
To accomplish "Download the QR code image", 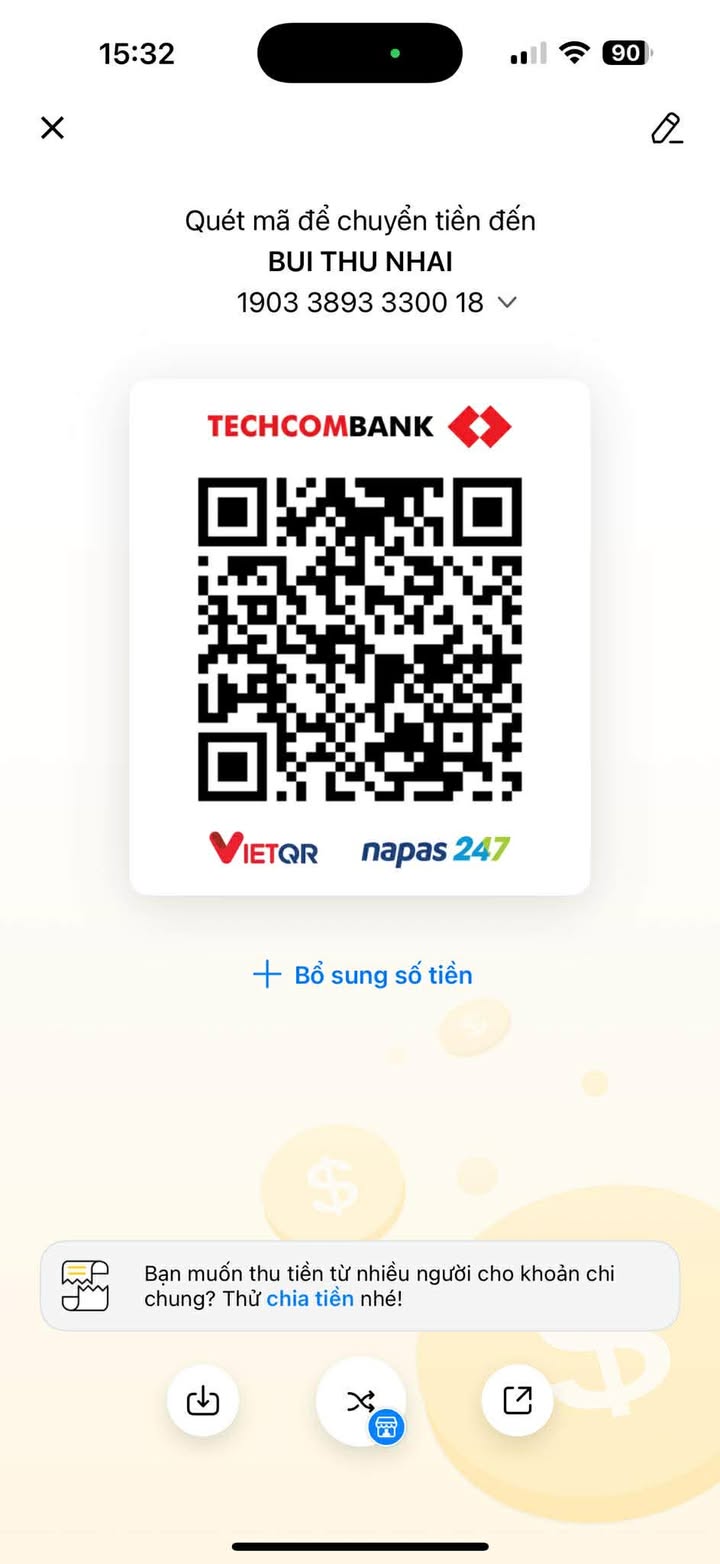I will tap(203, 1401).
